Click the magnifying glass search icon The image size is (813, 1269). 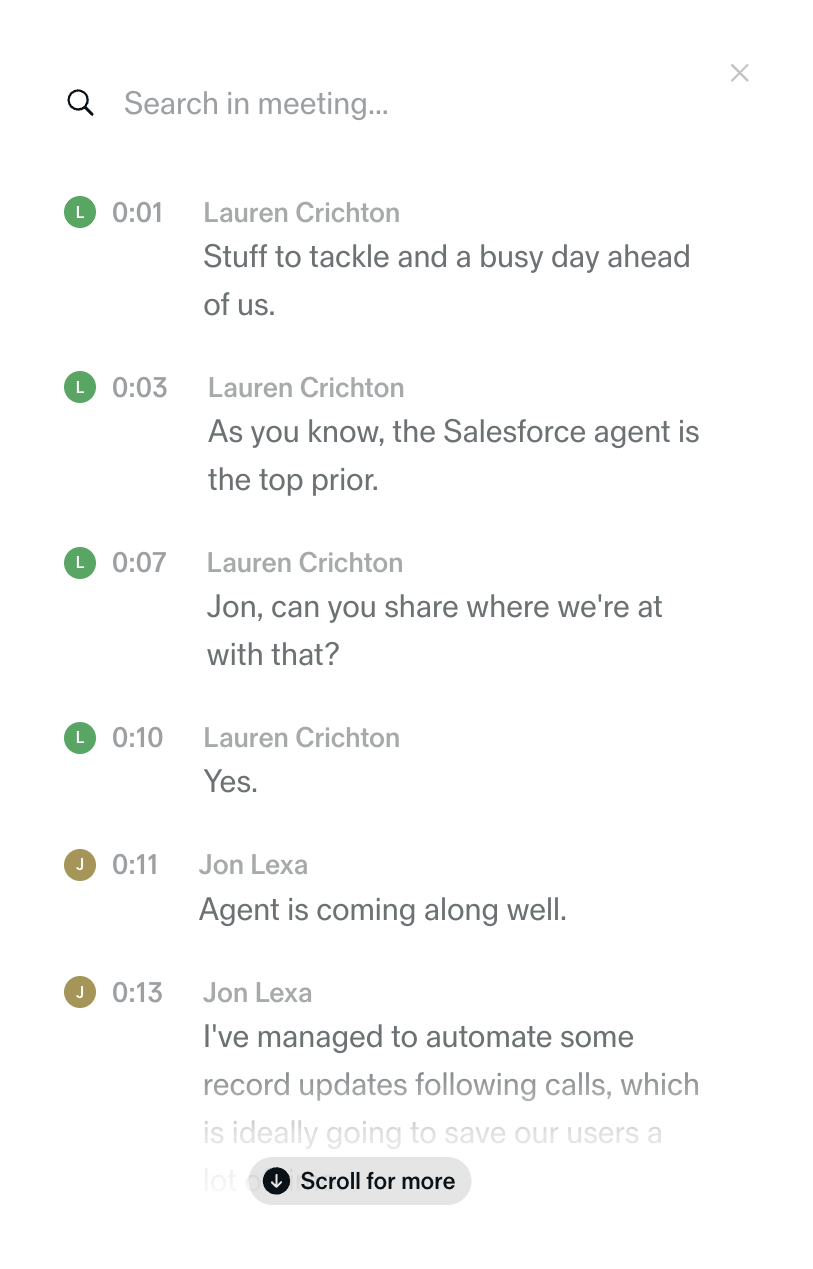click(80, 102)
